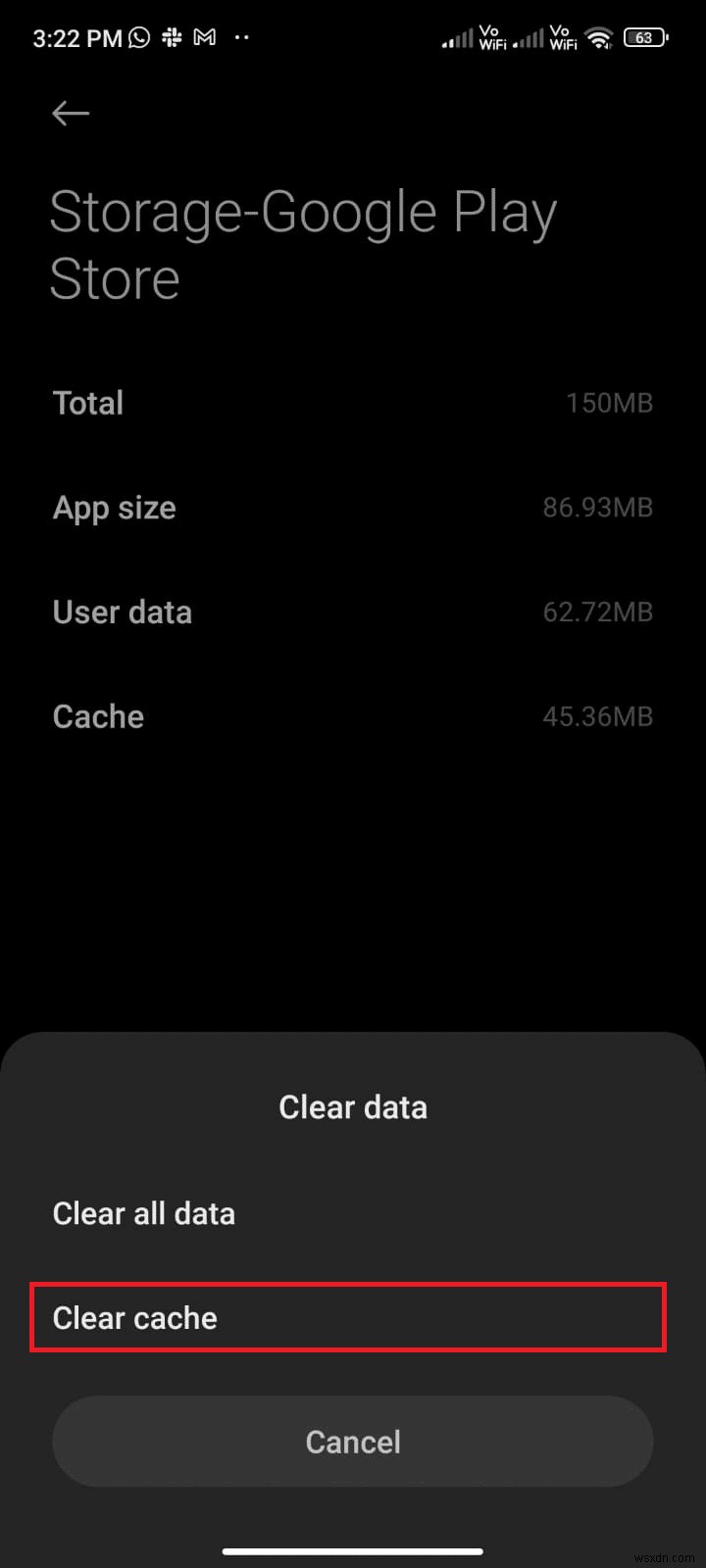
Task: Tap the overflow notification dots
Action: [241, 37]
